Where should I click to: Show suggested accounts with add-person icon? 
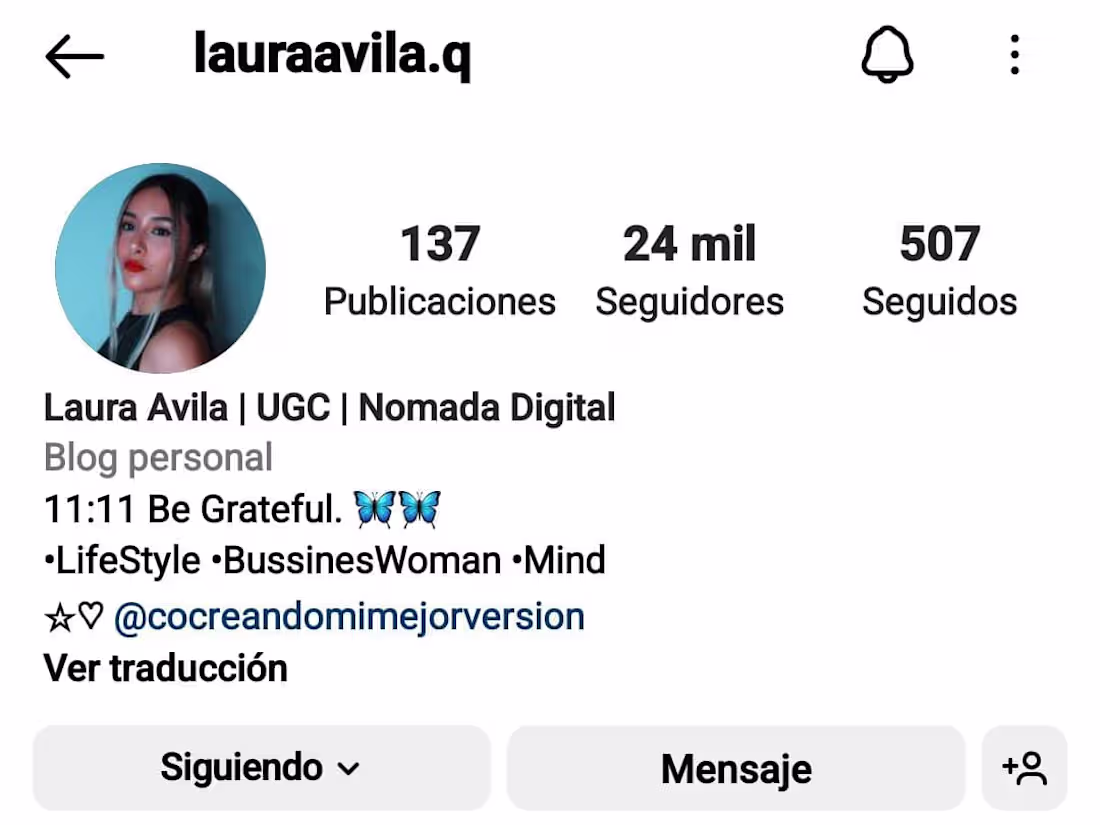tap(1024, 768)
